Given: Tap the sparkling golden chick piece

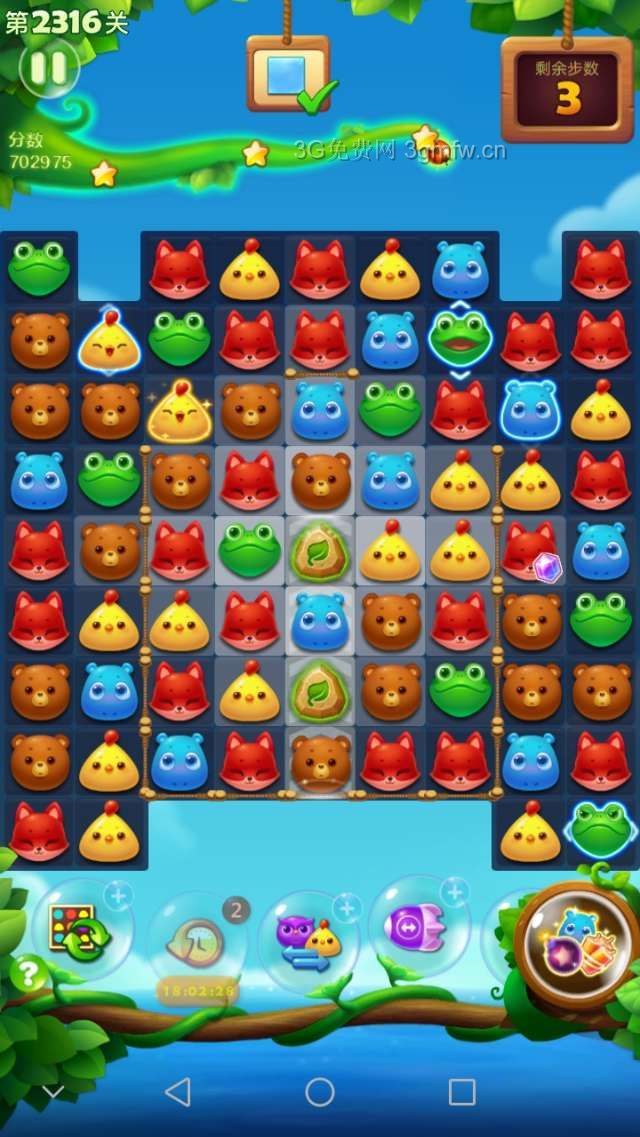Looking at the screenshot, I should coord(179,411).
